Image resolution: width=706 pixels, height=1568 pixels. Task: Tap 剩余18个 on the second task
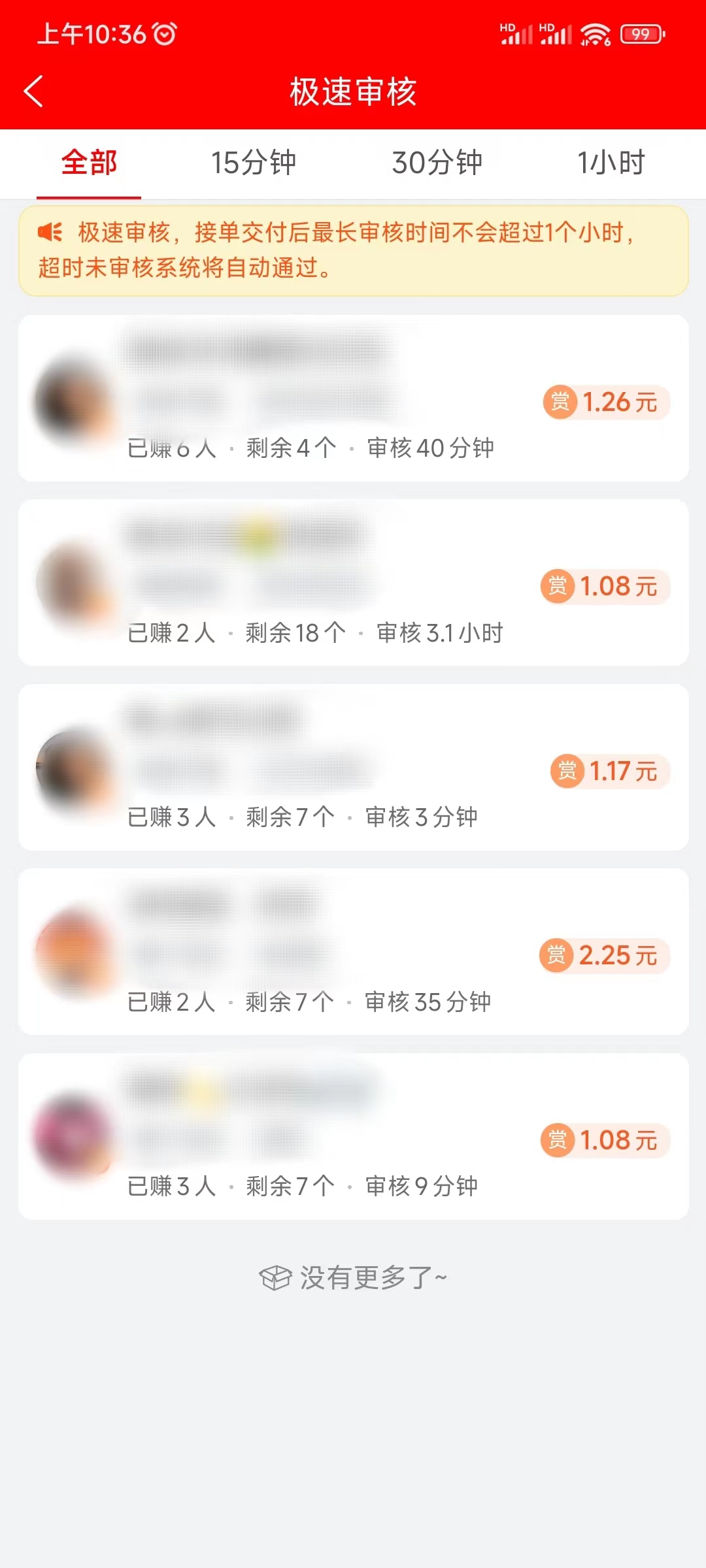[x=294, y=632]
